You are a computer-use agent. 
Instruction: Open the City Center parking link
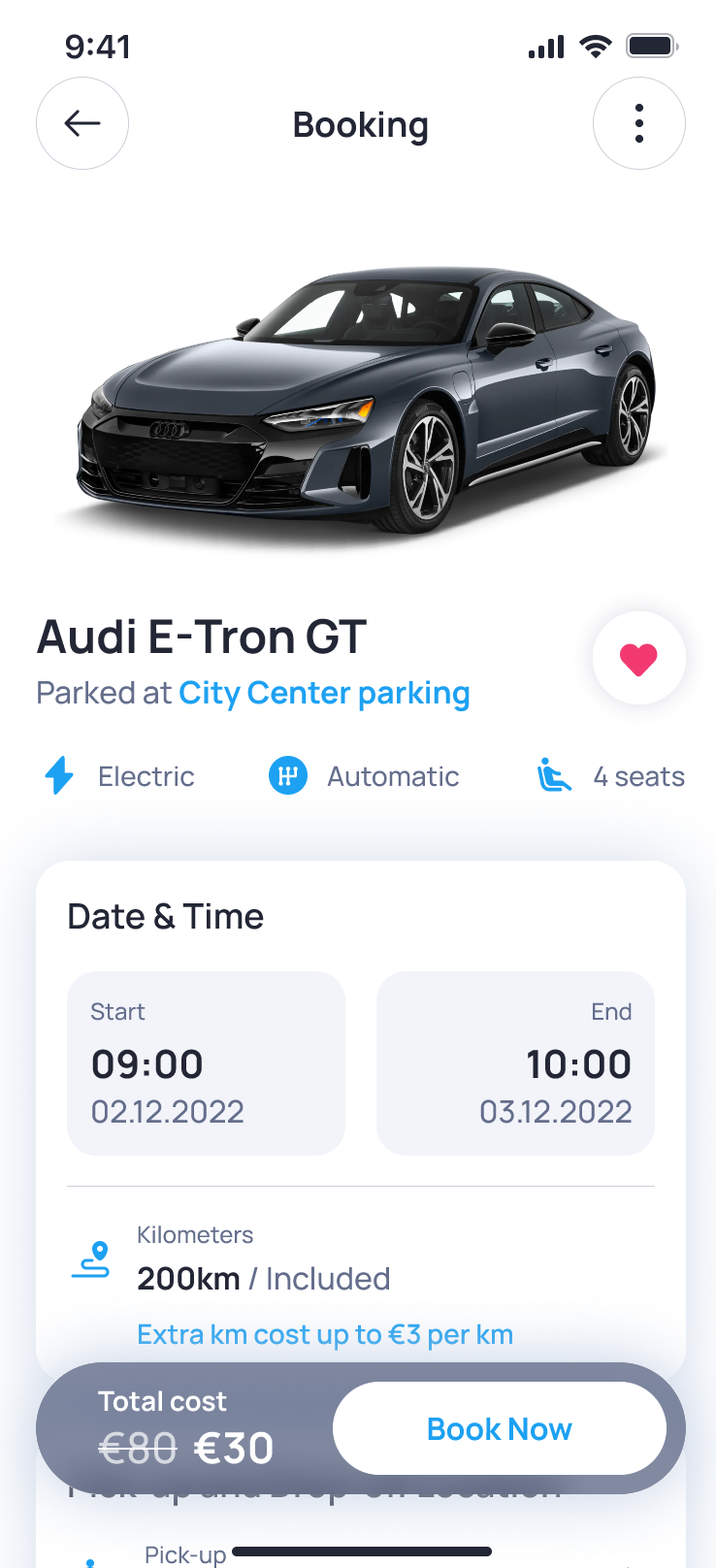(324, 694)
